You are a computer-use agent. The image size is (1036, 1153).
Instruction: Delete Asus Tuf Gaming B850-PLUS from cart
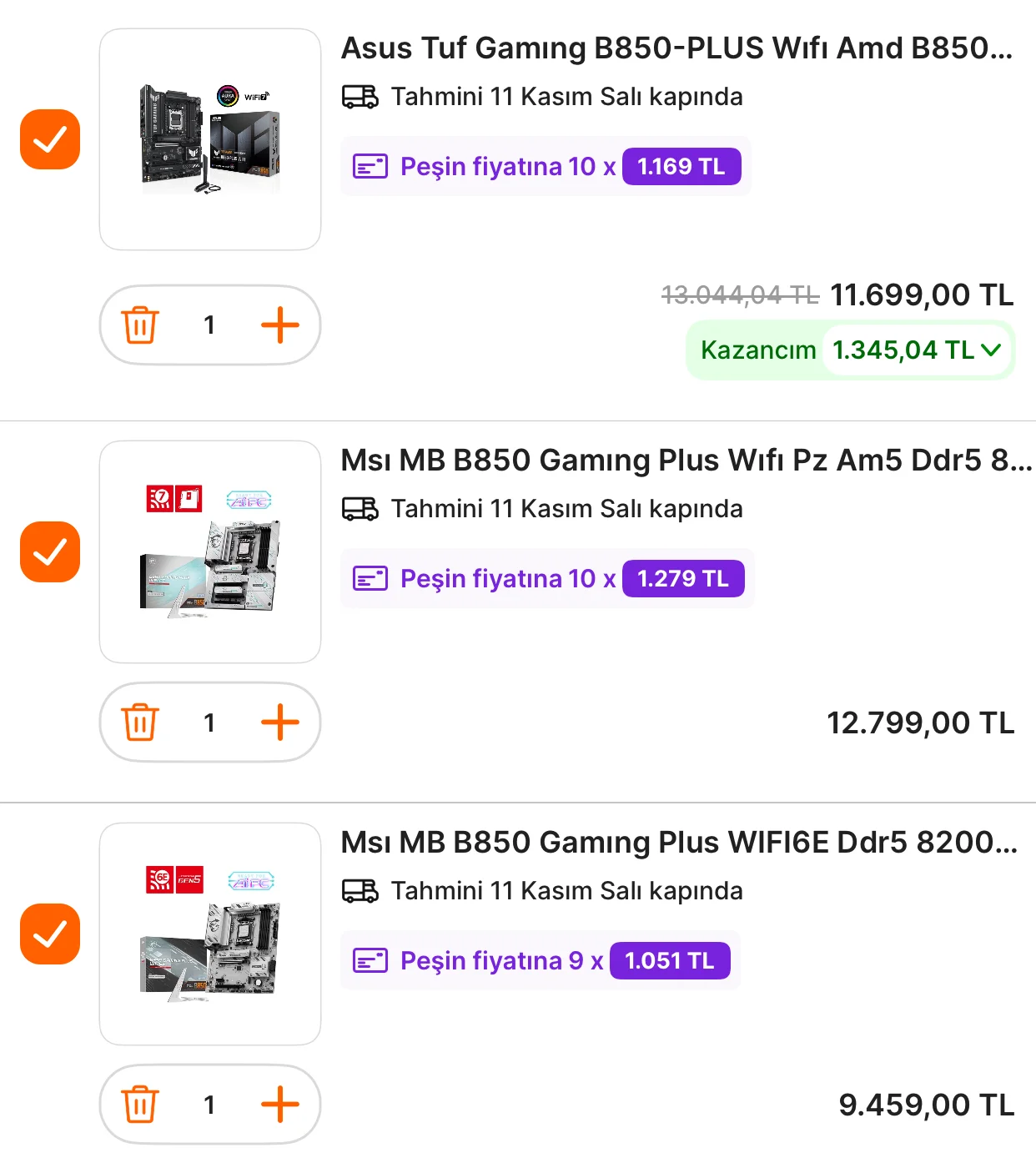tap(140, 325)
